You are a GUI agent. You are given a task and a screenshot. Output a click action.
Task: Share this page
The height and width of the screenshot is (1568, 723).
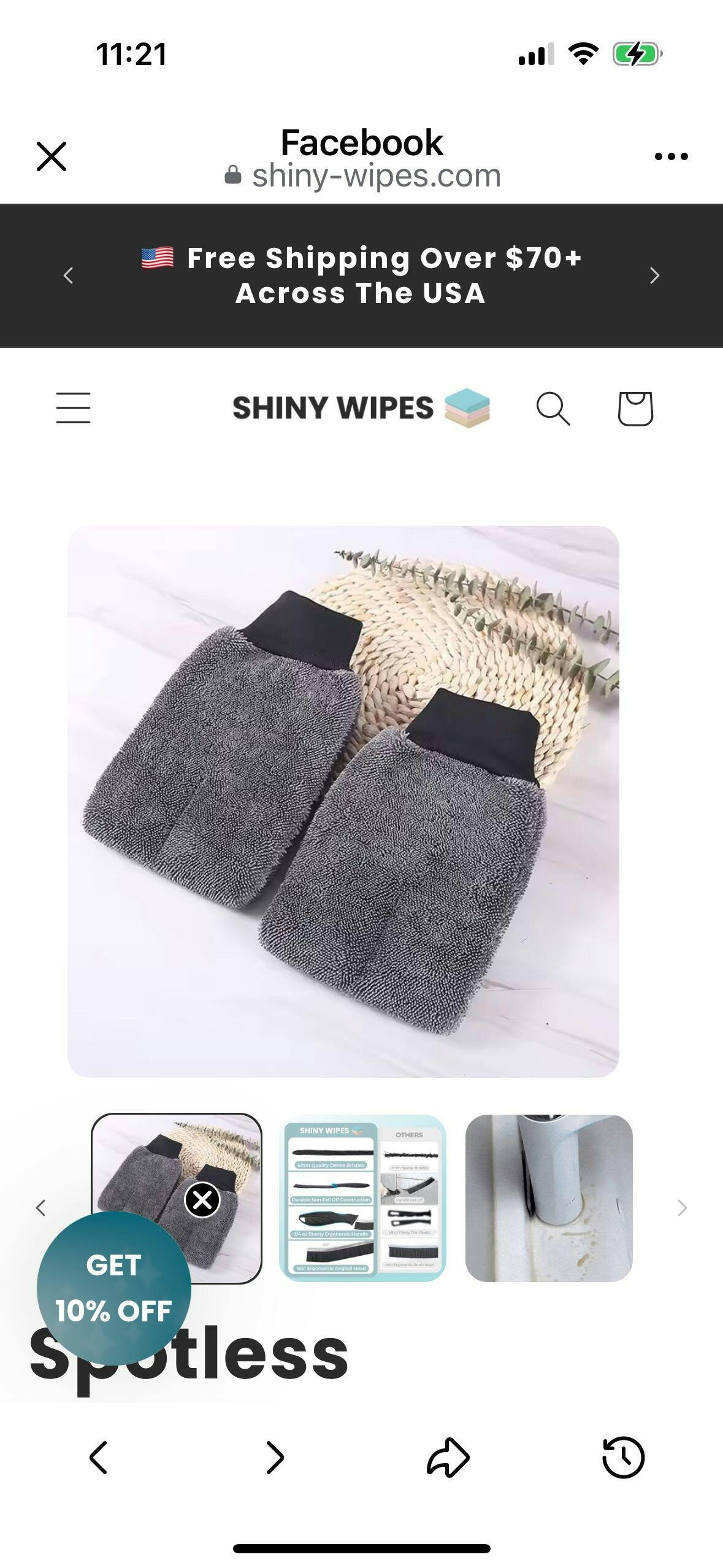(448, 1458)
